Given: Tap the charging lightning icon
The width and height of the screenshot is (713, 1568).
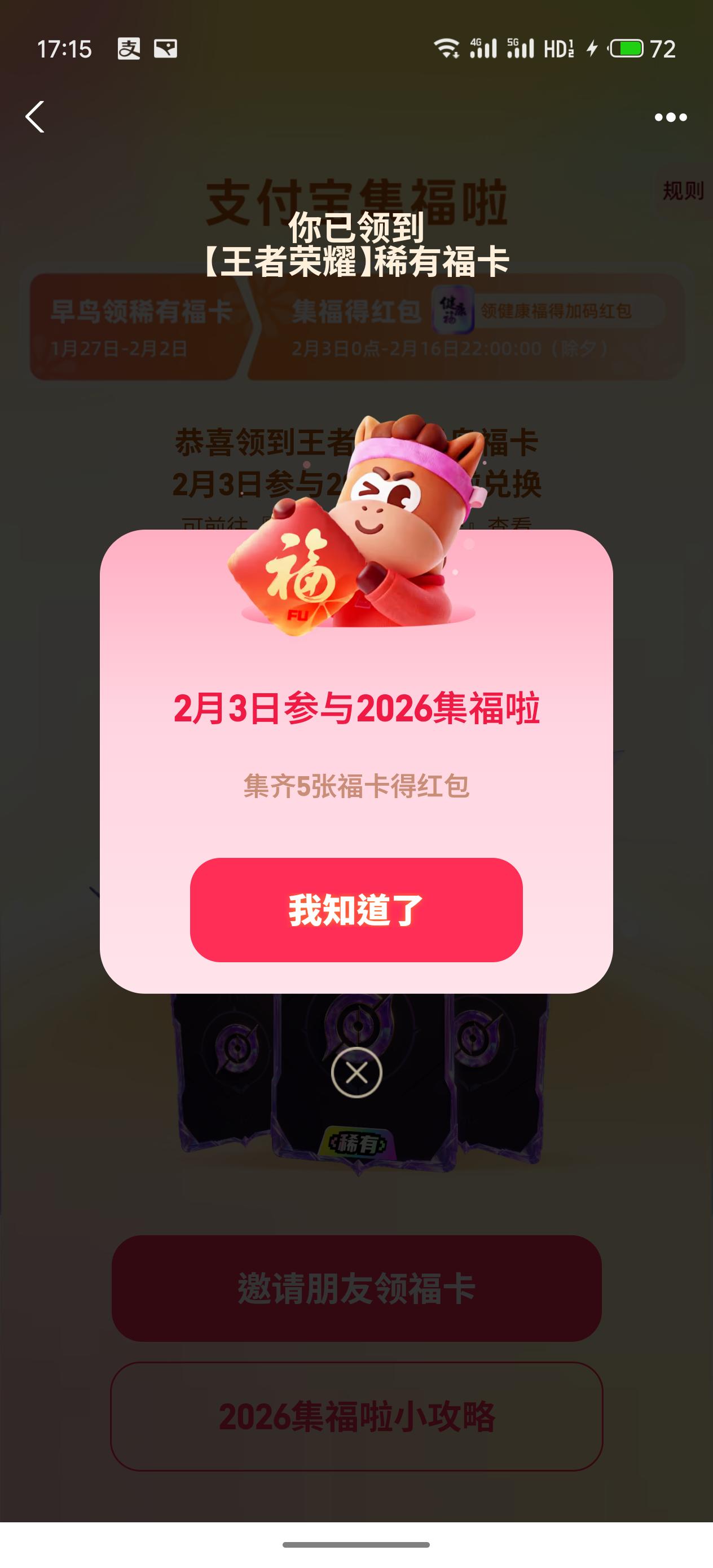Looking at the screenshot, I should 592,50.
